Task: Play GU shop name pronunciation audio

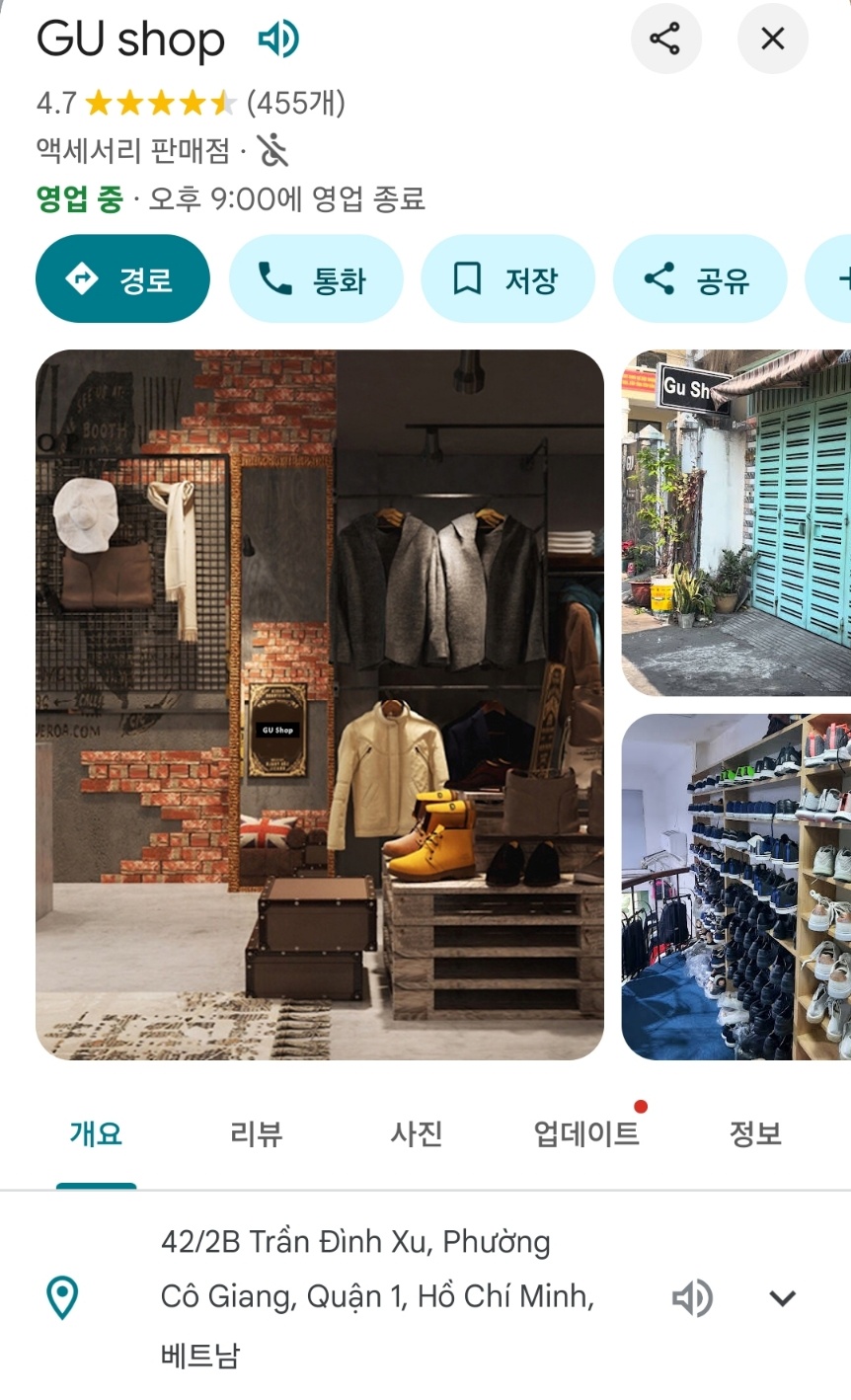Action: click(x=278, y=39)
